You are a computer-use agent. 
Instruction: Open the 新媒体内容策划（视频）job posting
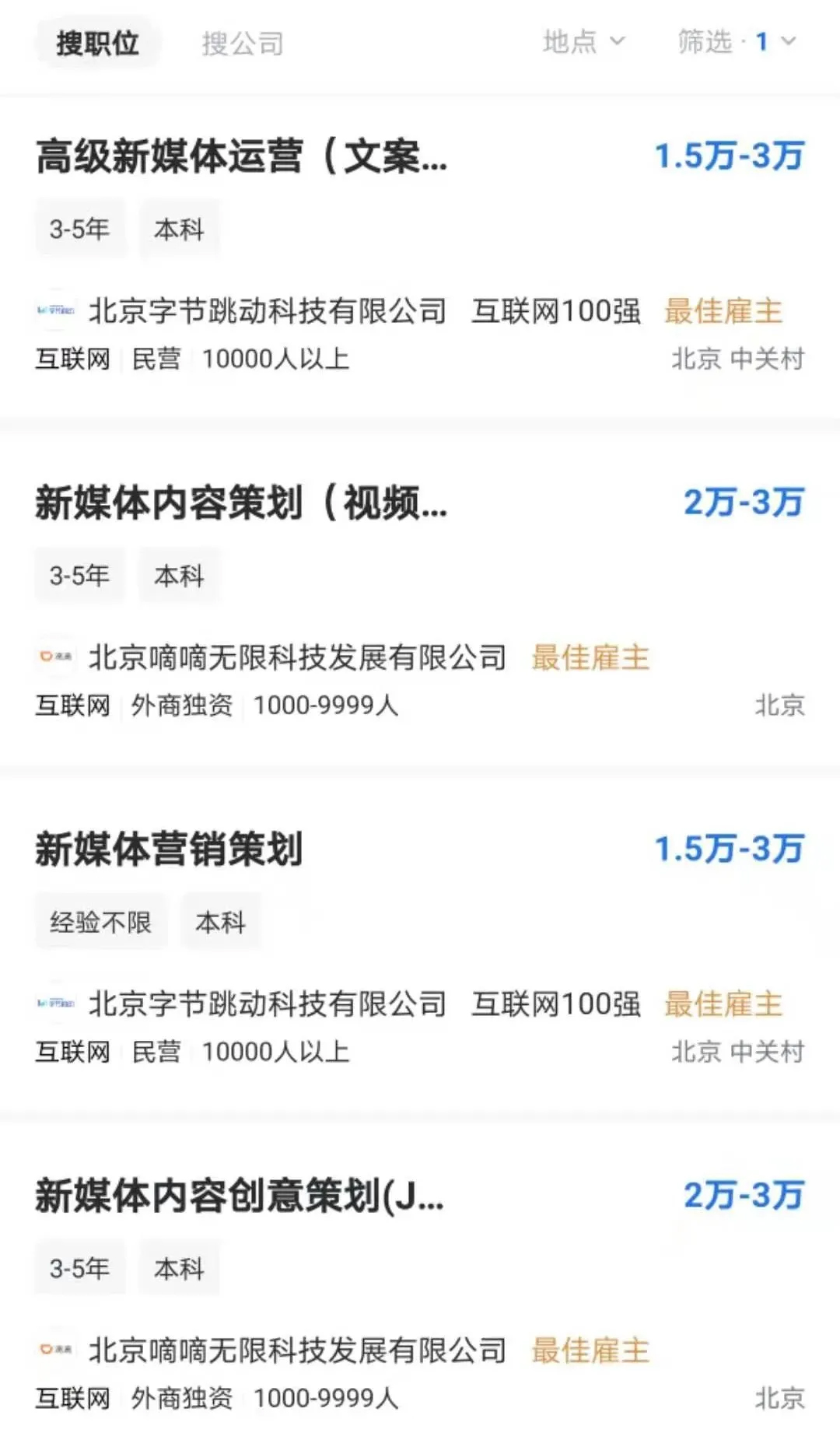241,506
